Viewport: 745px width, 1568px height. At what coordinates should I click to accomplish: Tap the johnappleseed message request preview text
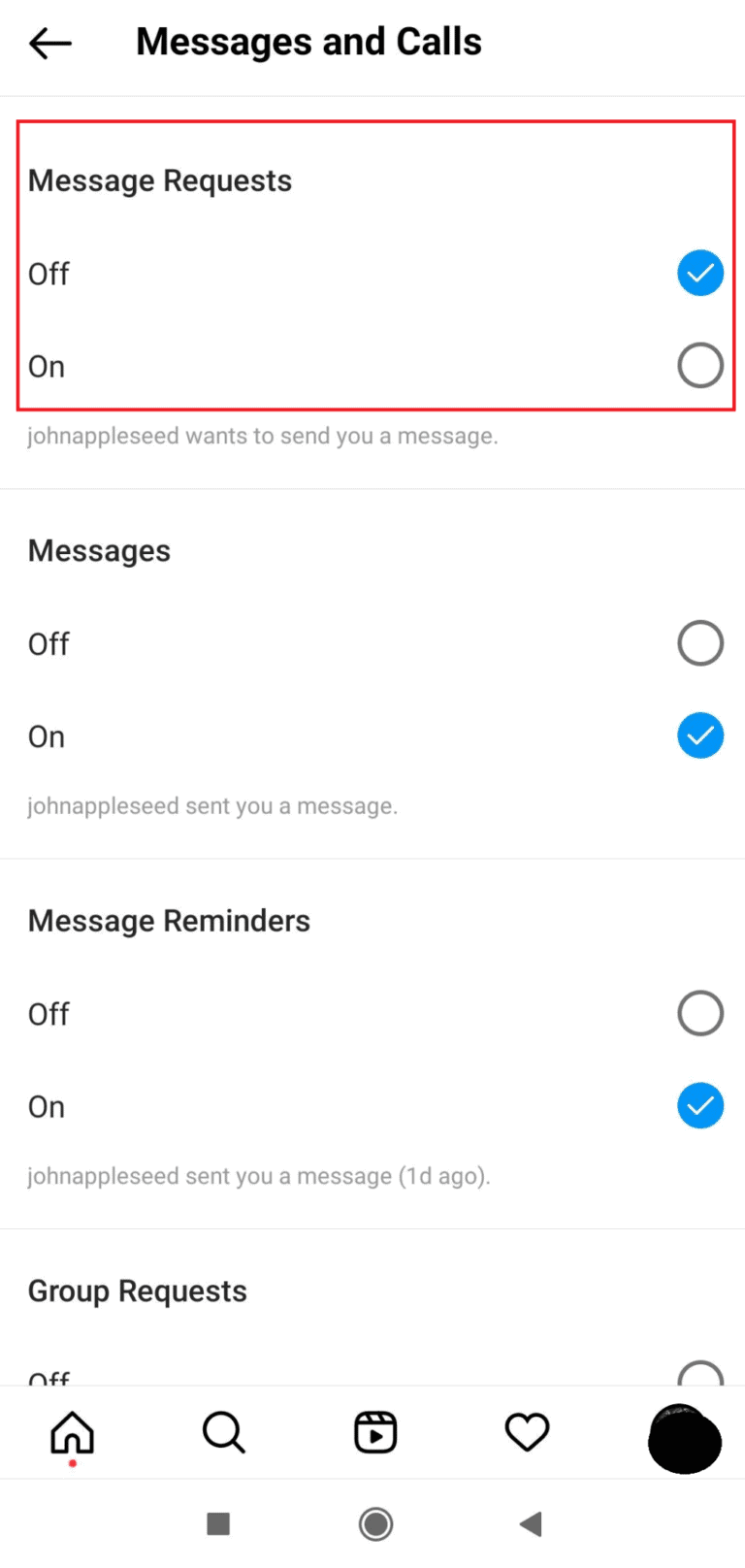pyautogui.click(x=262, y=436)
